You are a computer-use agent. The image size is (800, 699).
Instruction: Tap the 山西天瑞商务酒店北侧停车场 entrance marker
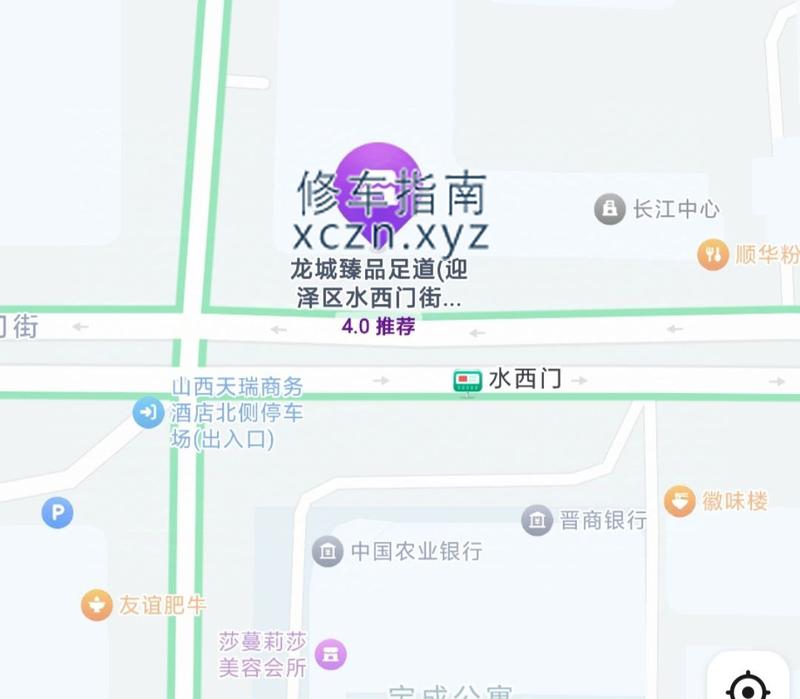(148, 411)
